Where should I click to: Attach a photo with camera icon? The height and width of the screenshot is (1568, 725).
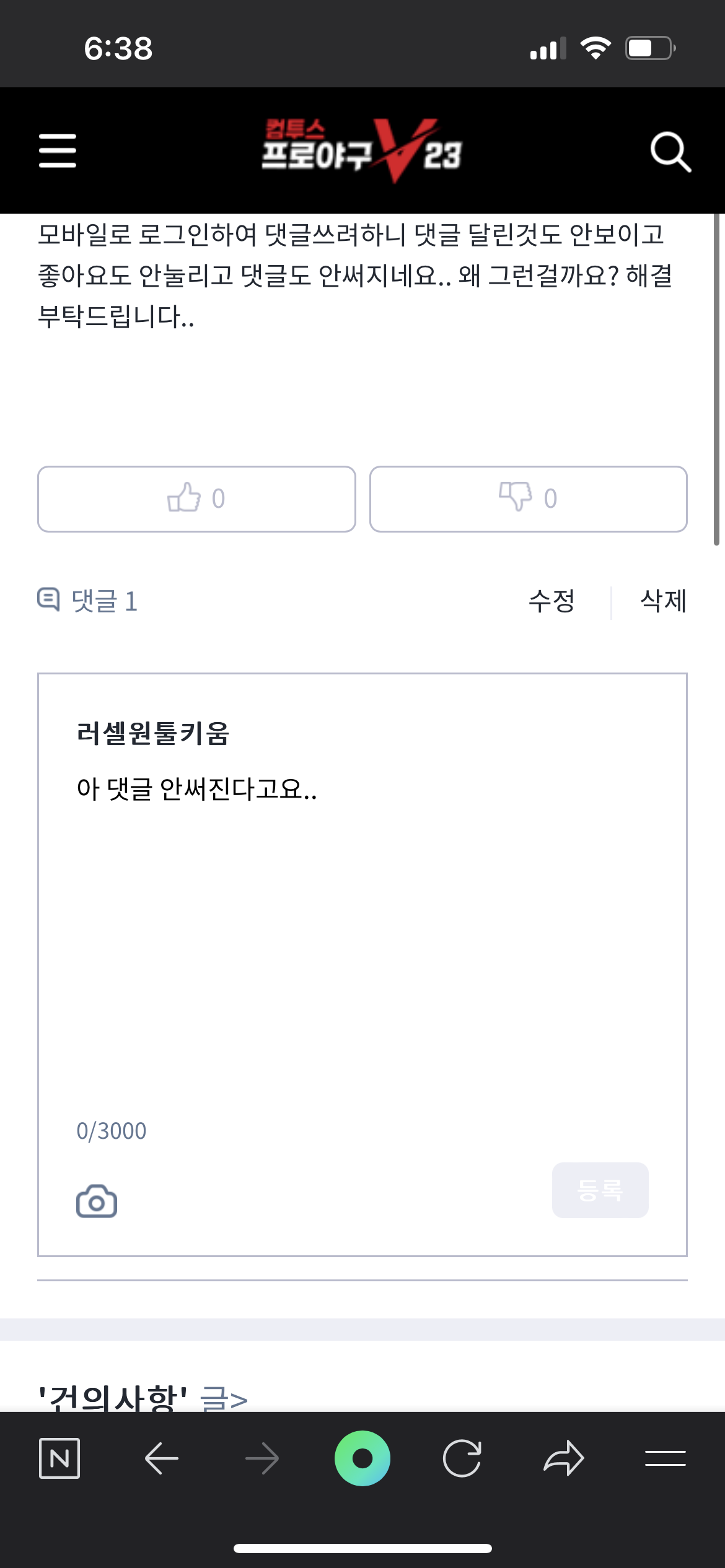[x=97, y=1201]
